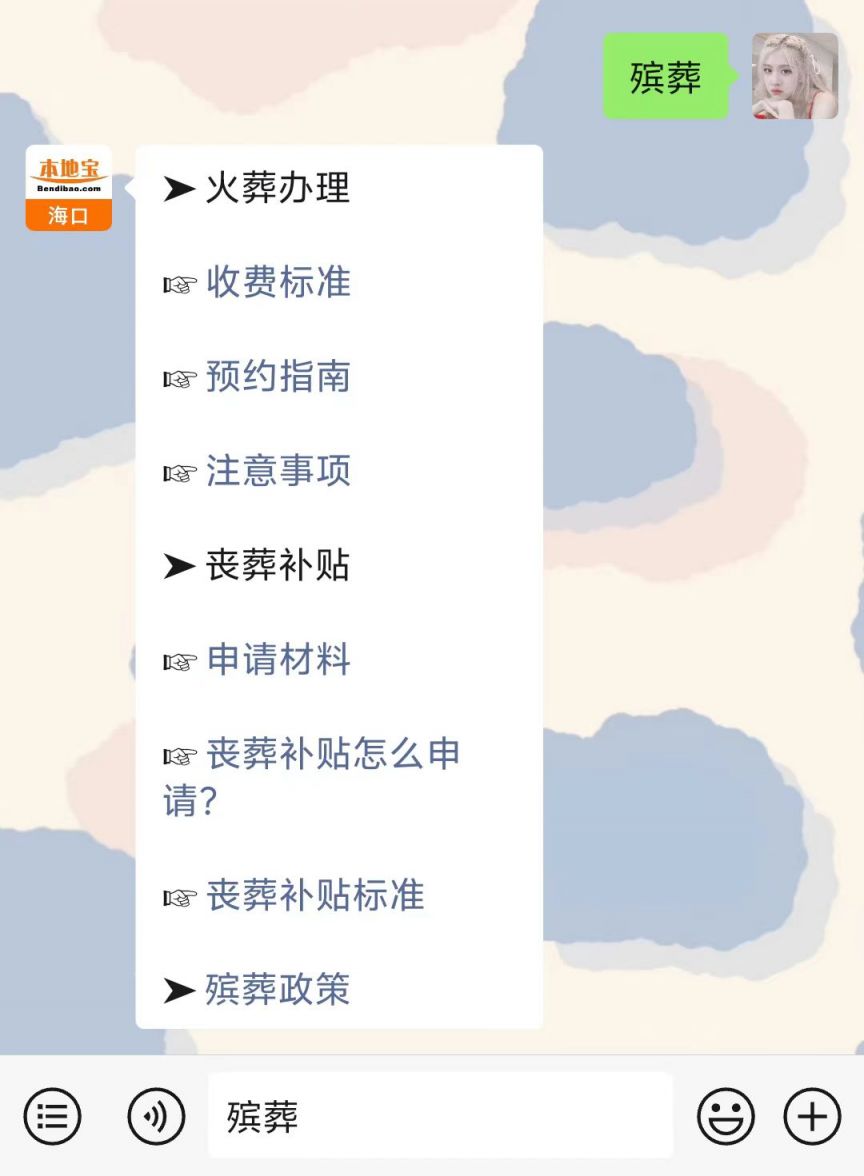Open the 预约指南 link
The image size is (864, 1176).
278,377
